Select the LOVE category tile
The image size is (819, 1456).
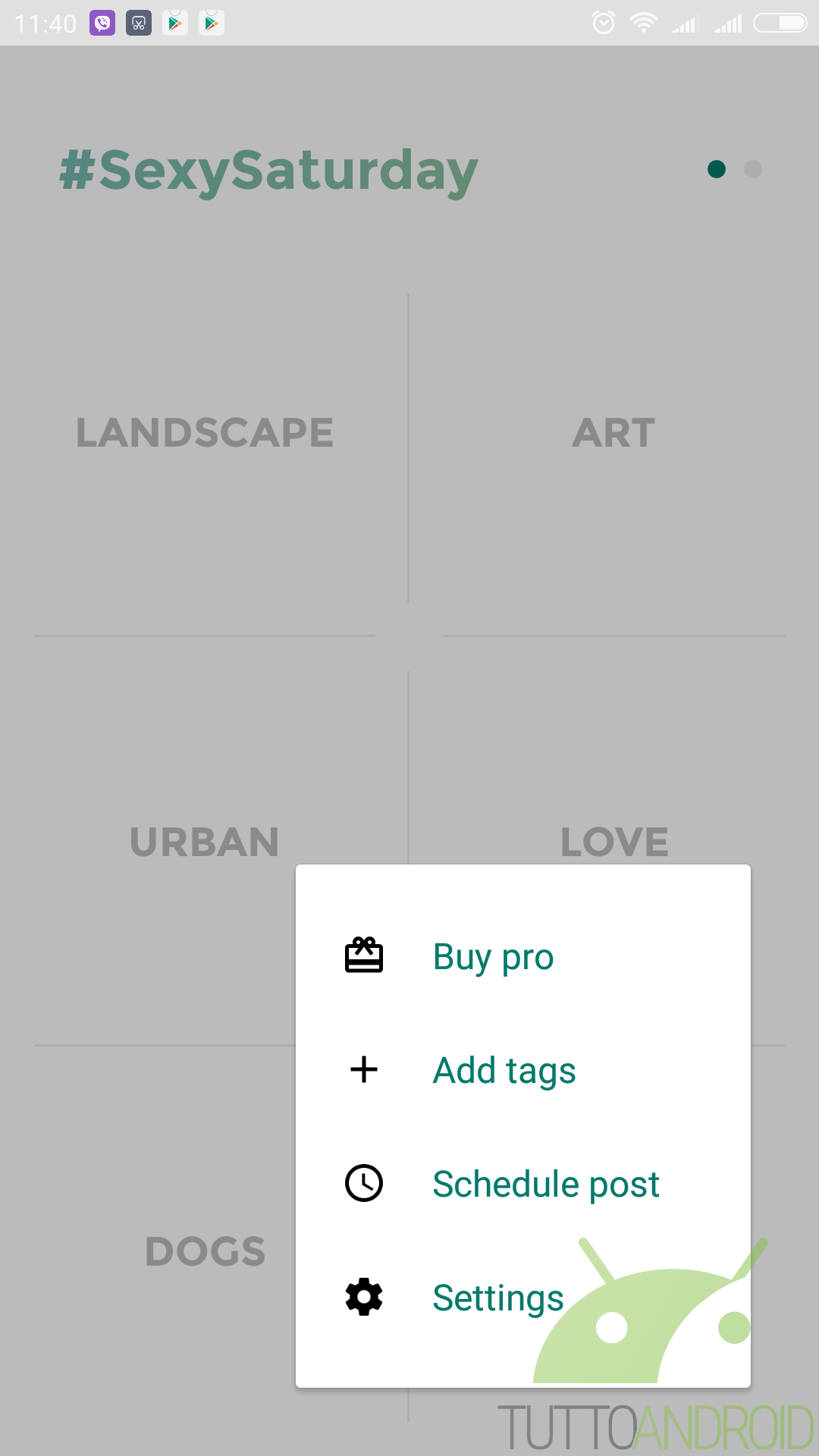614,840
